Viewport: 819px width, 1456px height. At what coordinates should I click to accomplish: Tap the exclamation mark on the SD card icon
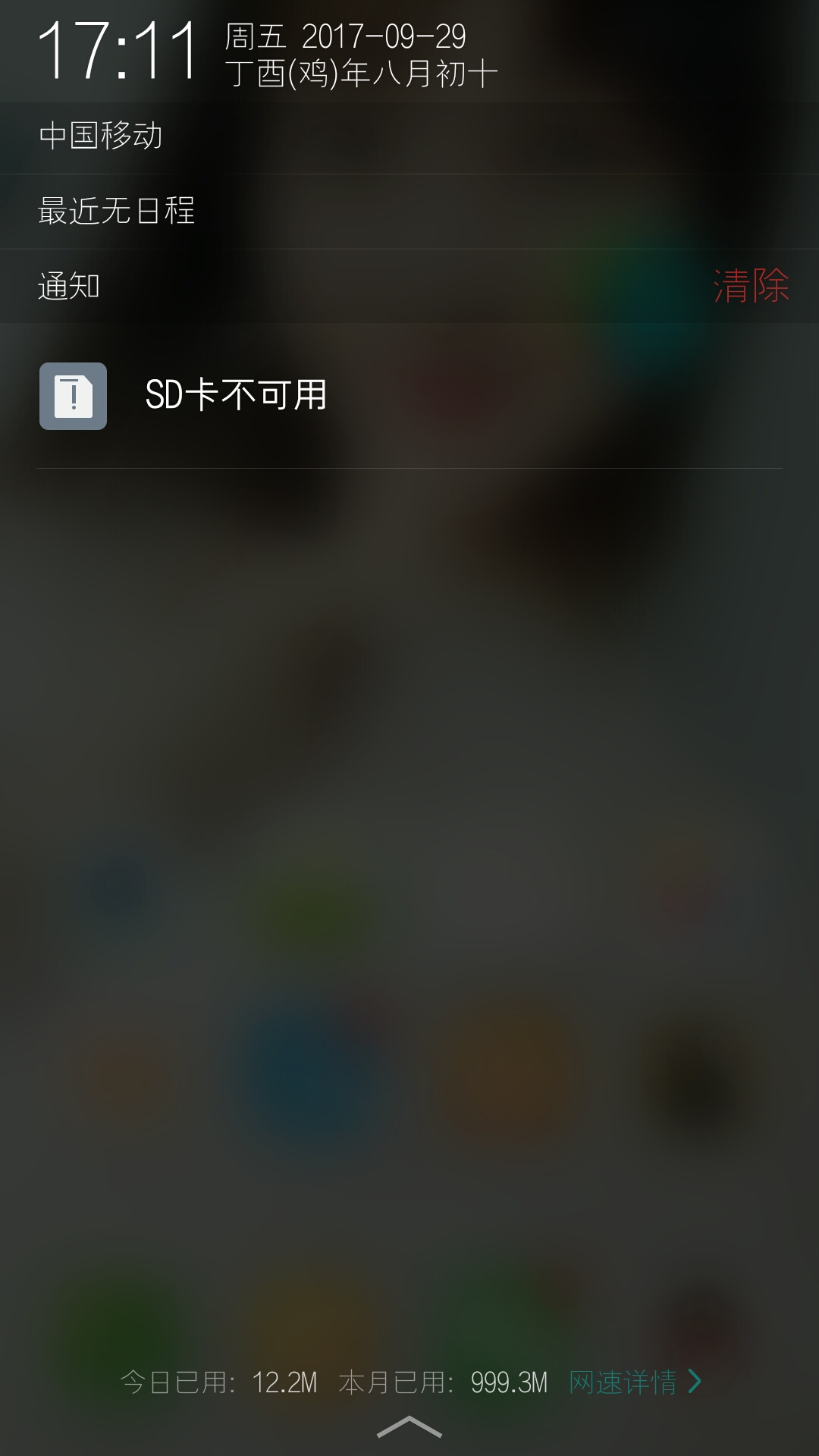74,397
